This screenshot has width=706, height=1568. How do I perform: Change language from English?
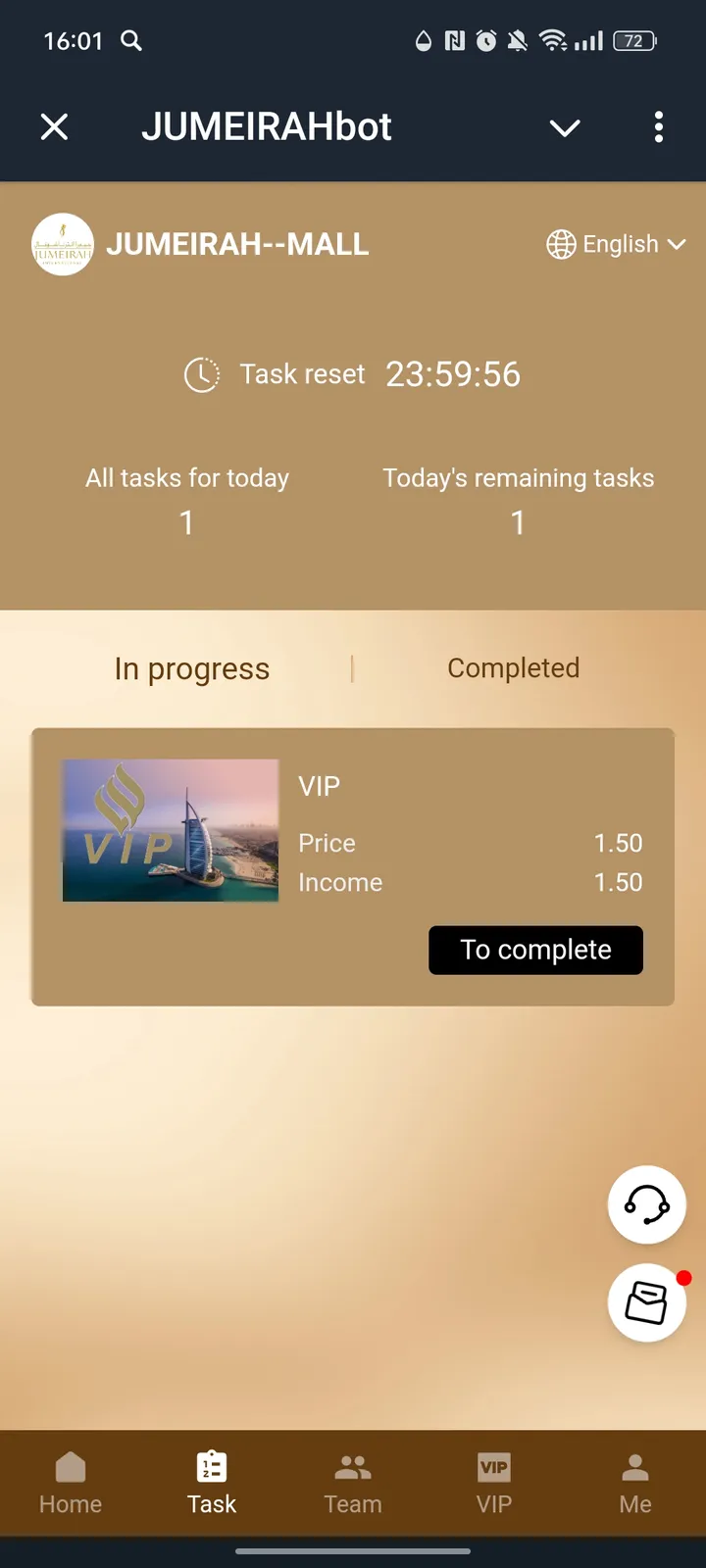point(616,244)
